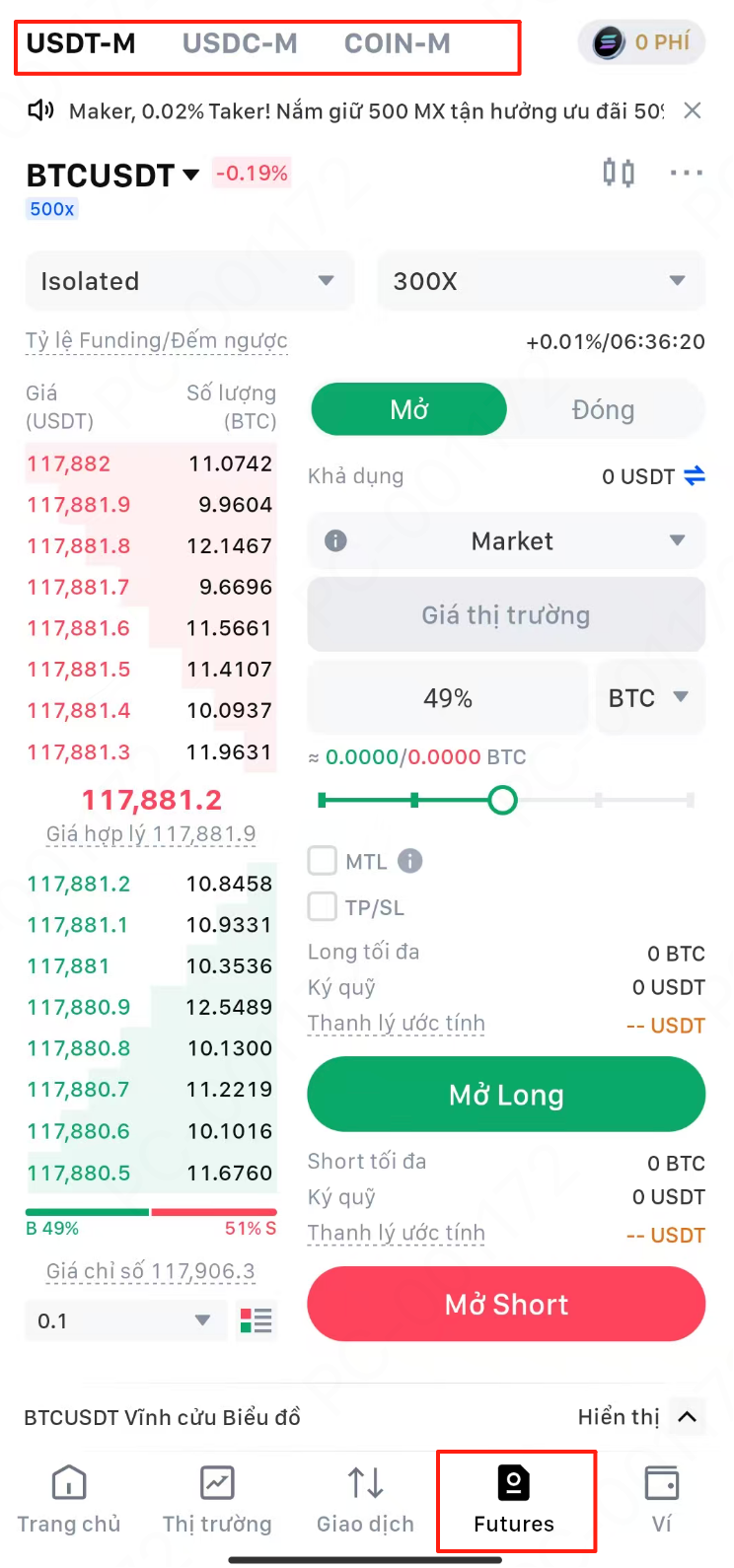Open the three-dot overflow menu
The image size is (734, 1568).
687,173
